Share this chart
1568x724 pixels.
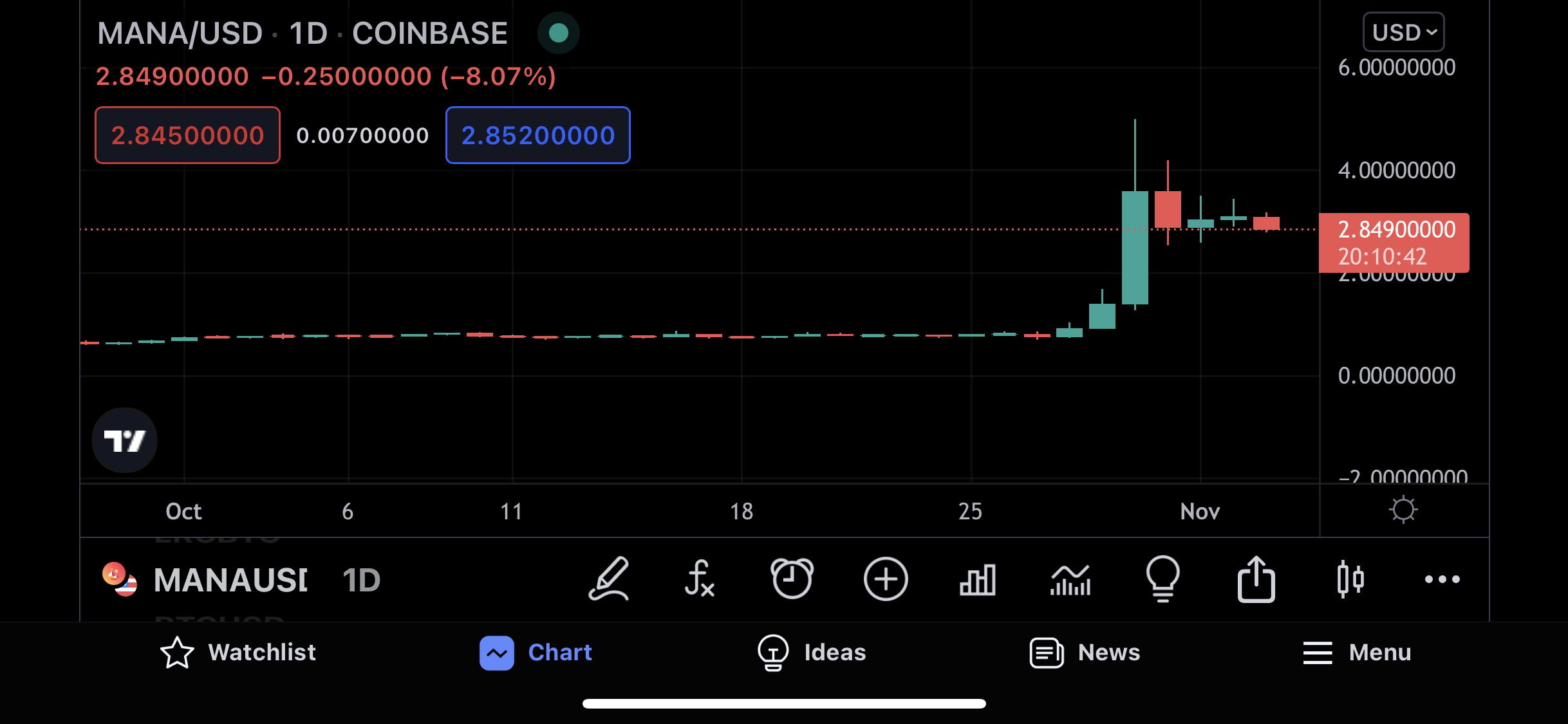point(1256,579)
